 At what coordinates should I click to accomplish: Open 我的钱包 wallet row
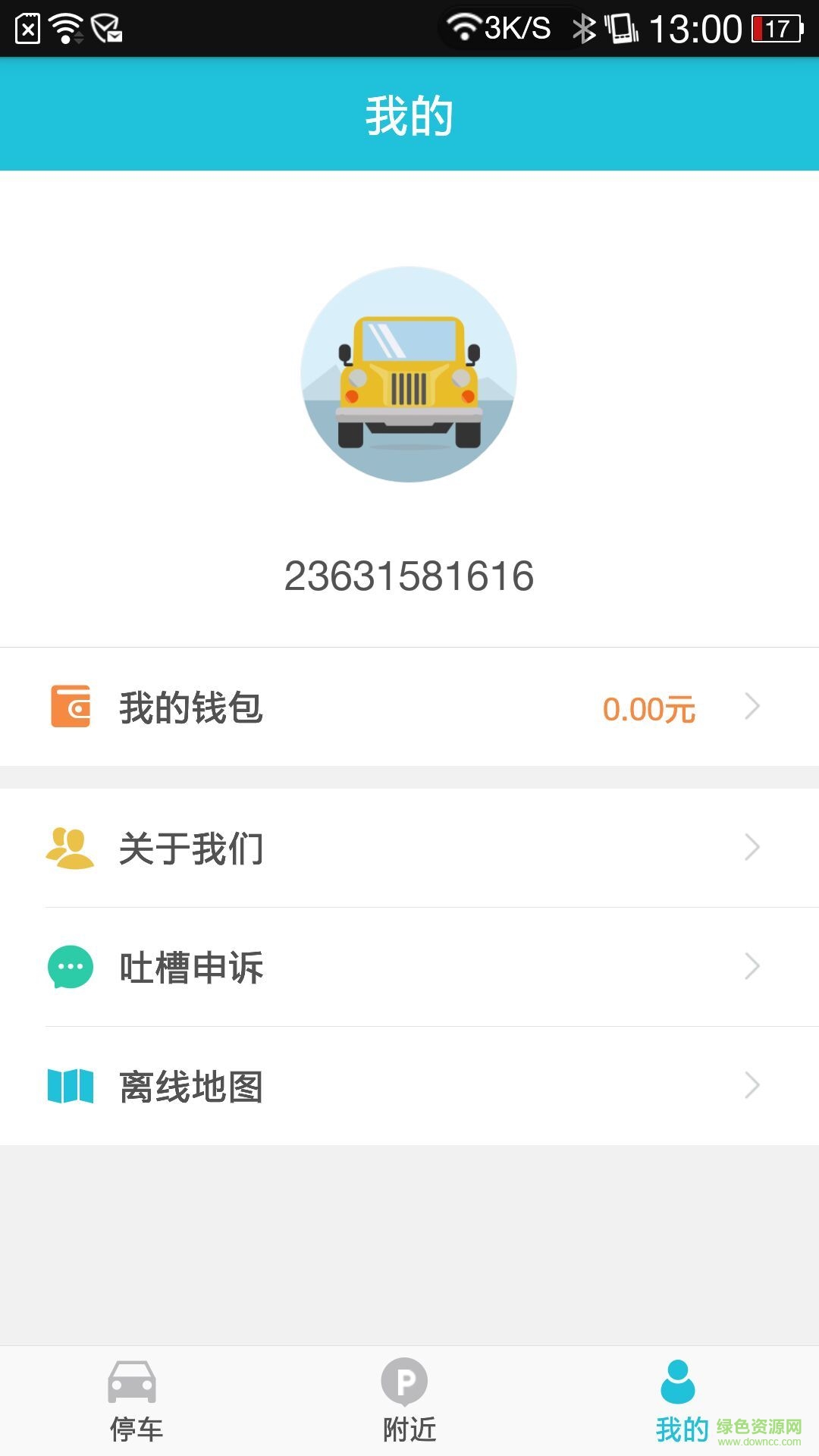[409, 707]
